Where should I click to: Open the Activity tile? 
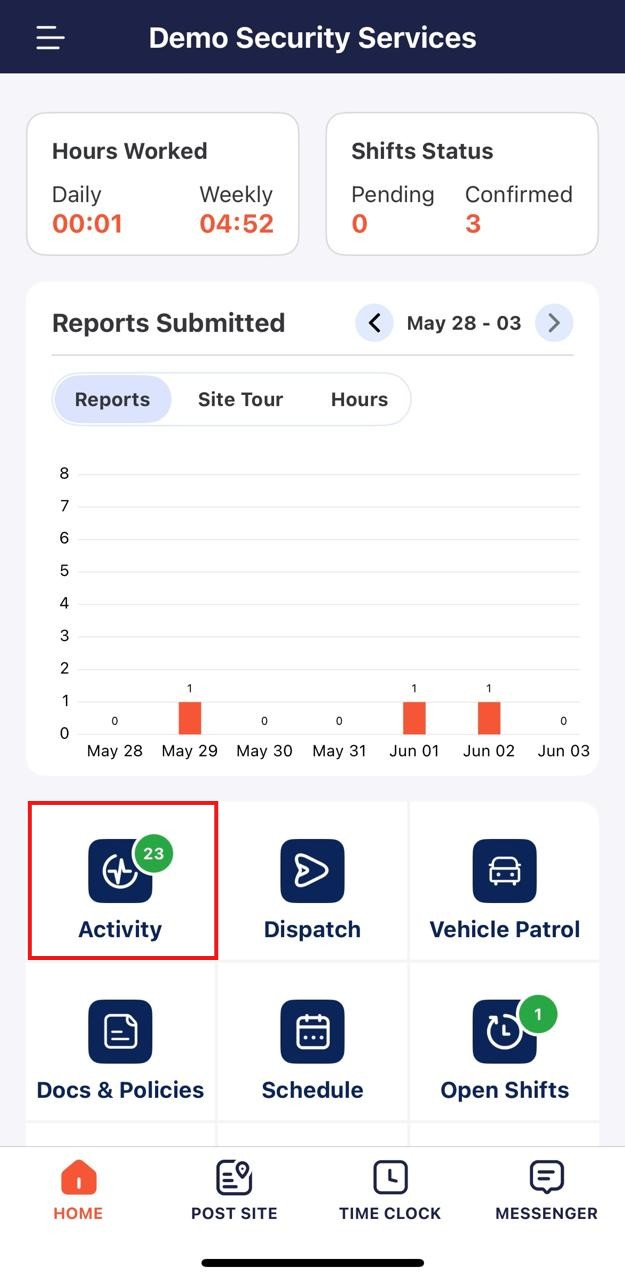tap(121, 882)
